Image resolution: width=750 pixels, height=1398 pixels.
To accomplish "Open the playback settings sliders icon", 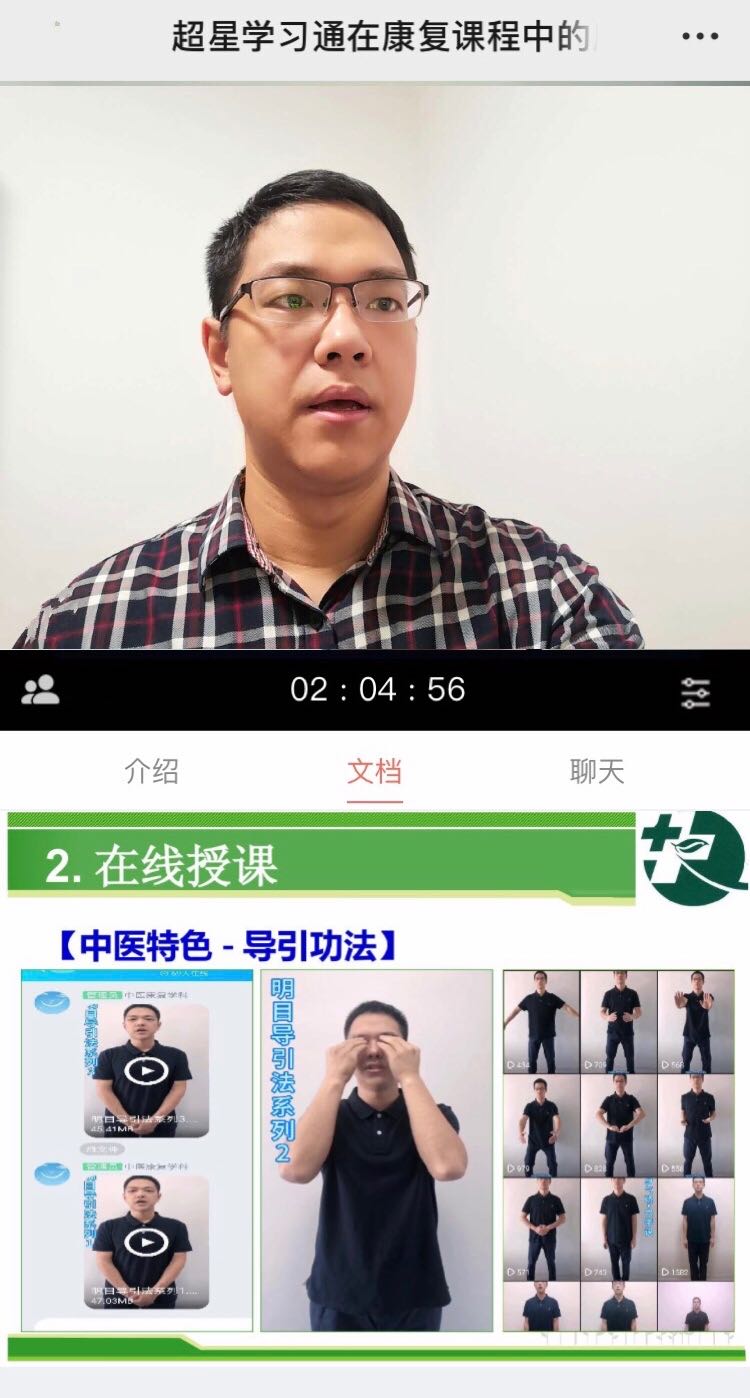I will (x=695, y=692).
